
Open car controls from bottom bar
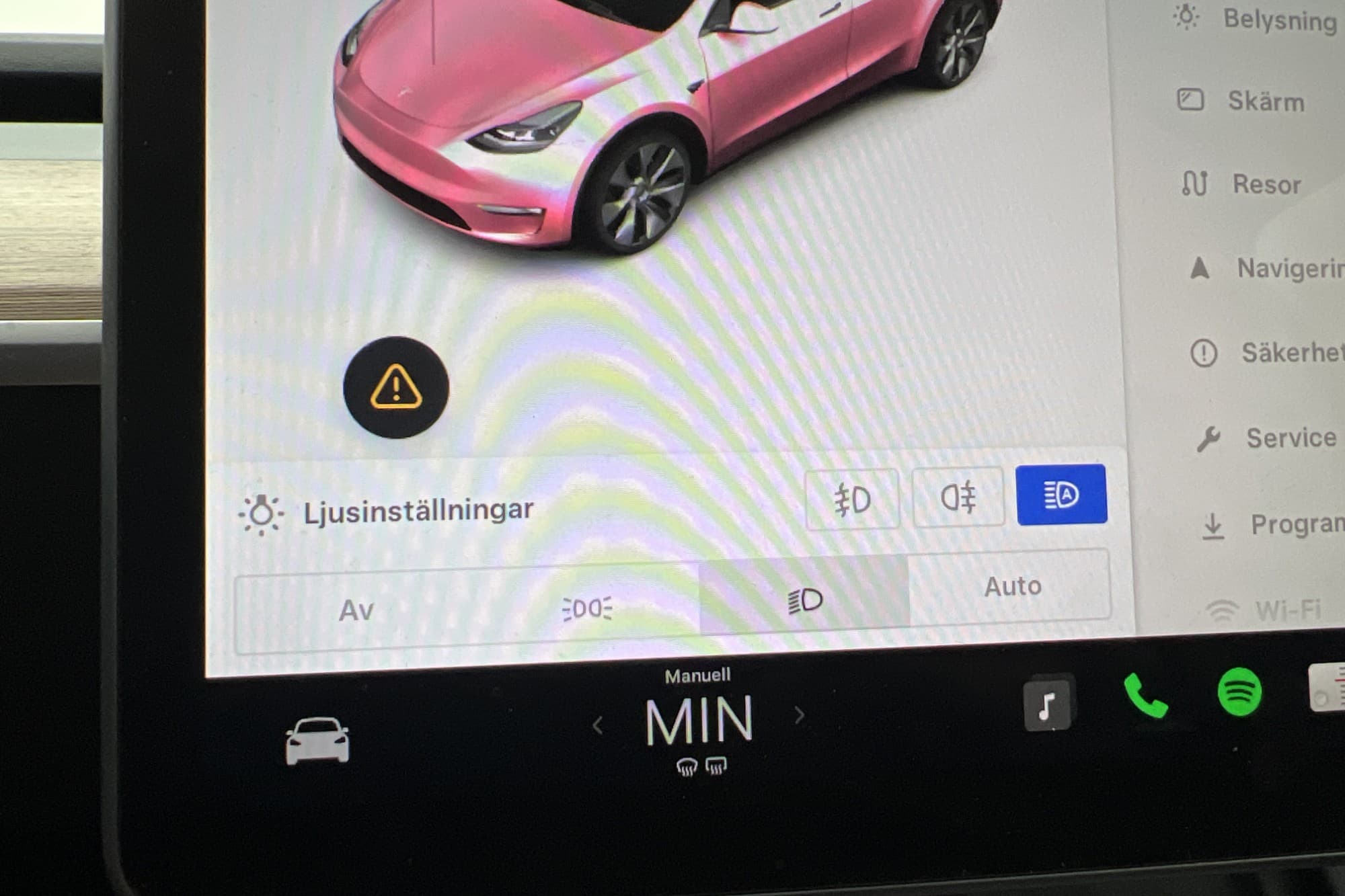tap(317, 740)
